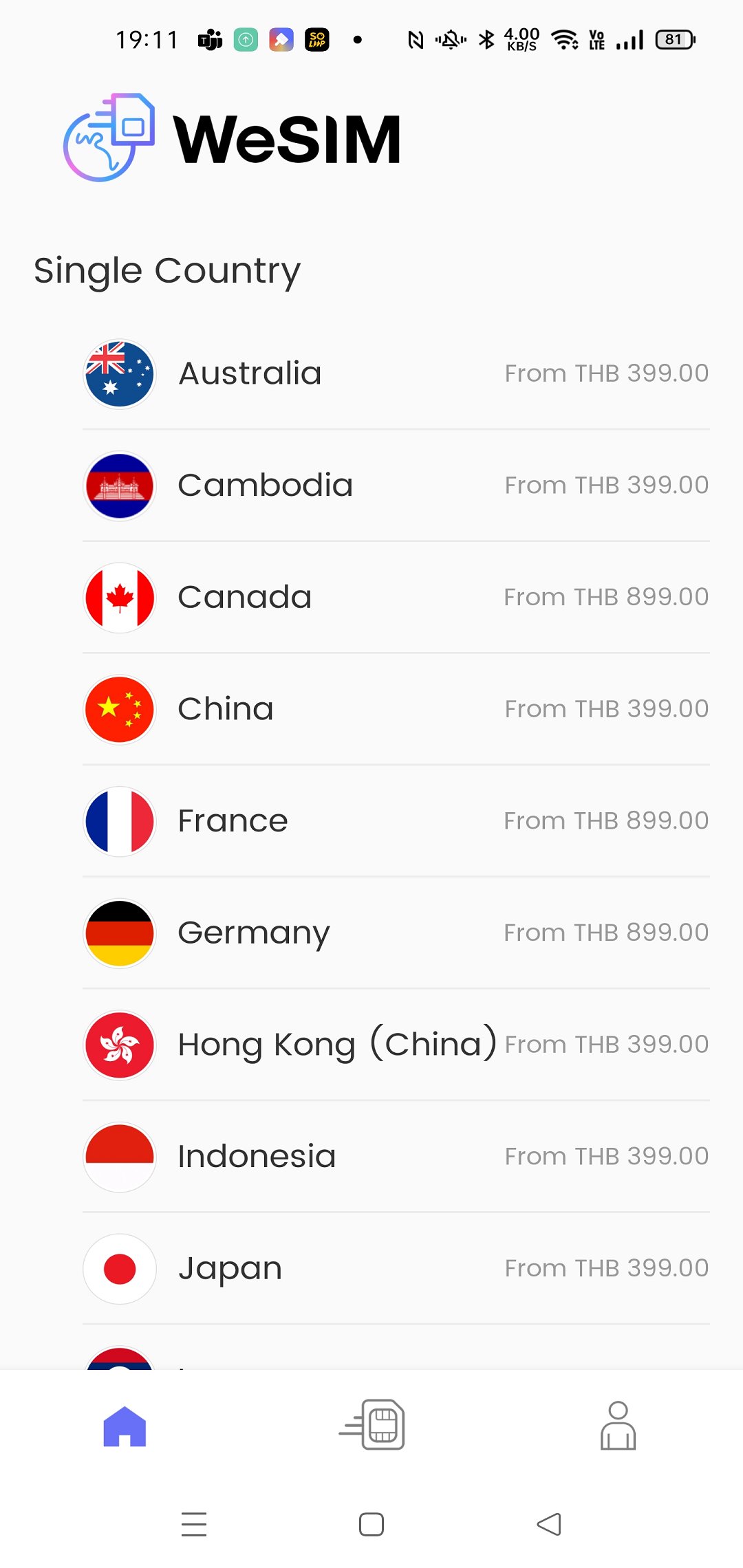The image size is (743, 1568).
Task: Choose Indonesia eSIM plans
Action: 396,1157
